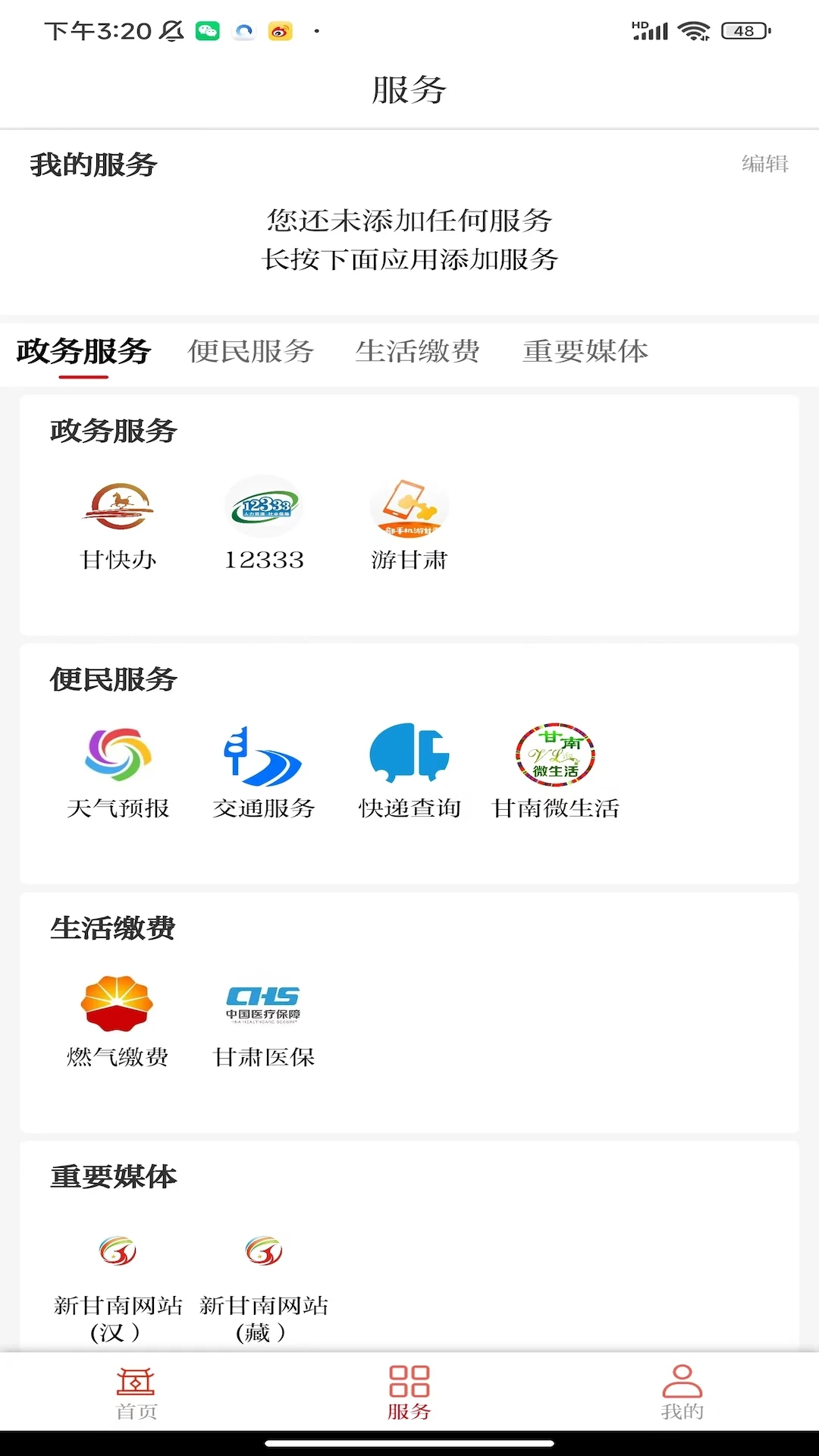Tap the 我的 profile navigation icon

coord(681,1395)
